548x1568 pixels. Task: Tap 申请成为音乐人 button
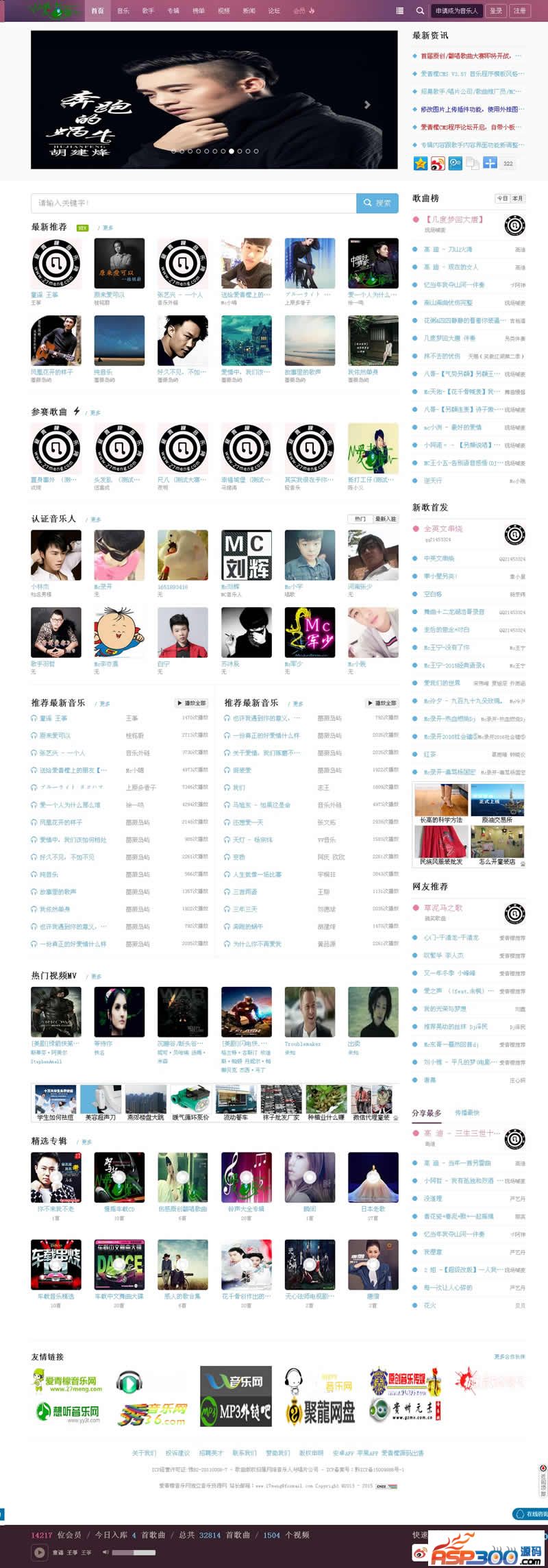[x=457, y=11]
